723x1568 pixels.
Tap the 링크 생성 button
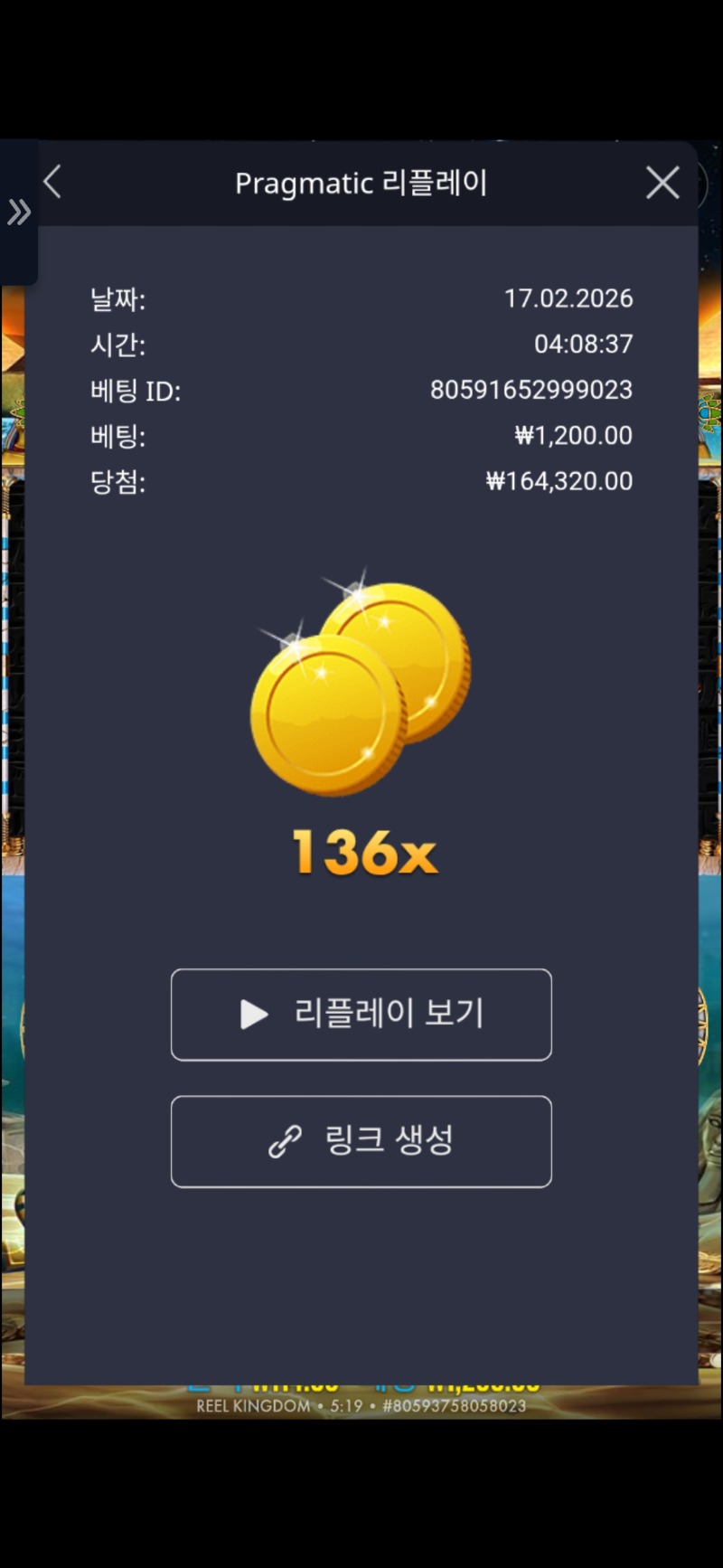point(361,1141)
